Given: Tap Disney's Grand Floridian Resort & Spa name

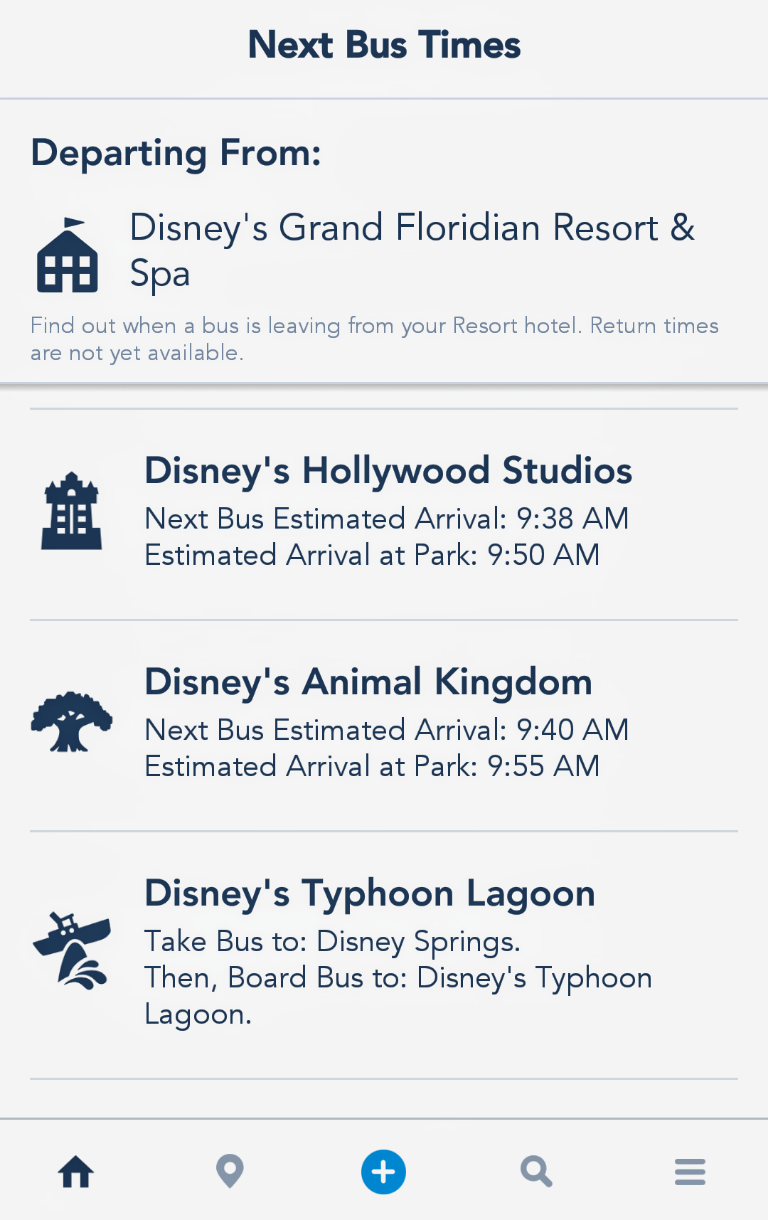Looking at the screenshot, I should click(x=412, y=249).
